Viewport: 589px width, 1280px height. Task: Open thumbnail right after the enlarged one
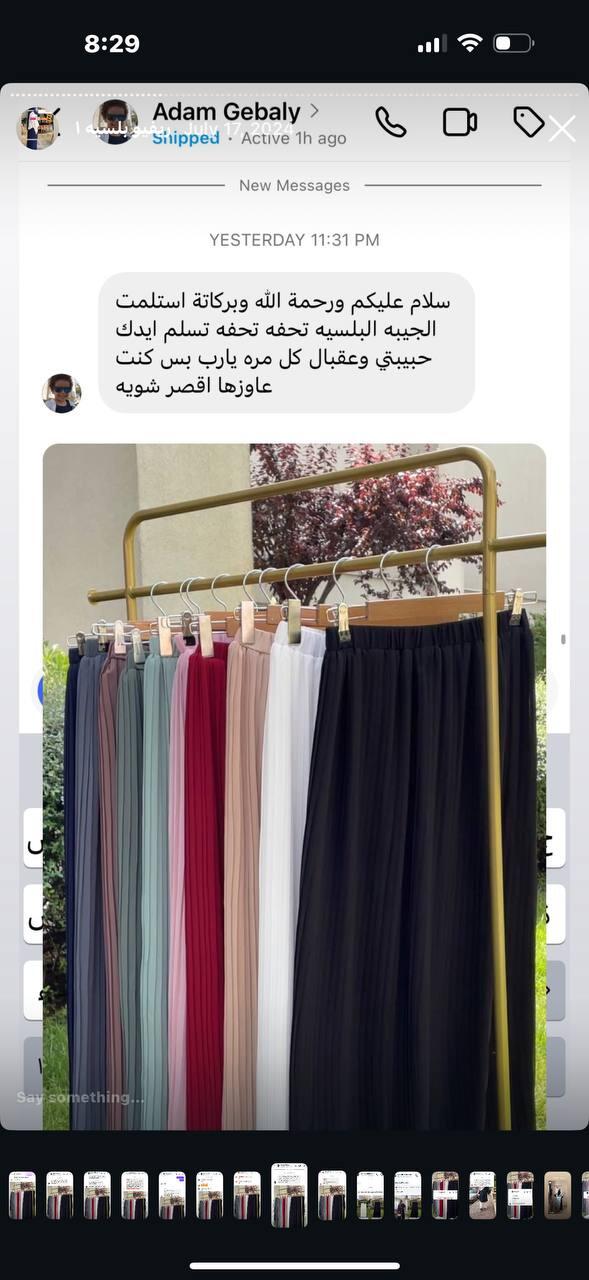point(332,1195)
